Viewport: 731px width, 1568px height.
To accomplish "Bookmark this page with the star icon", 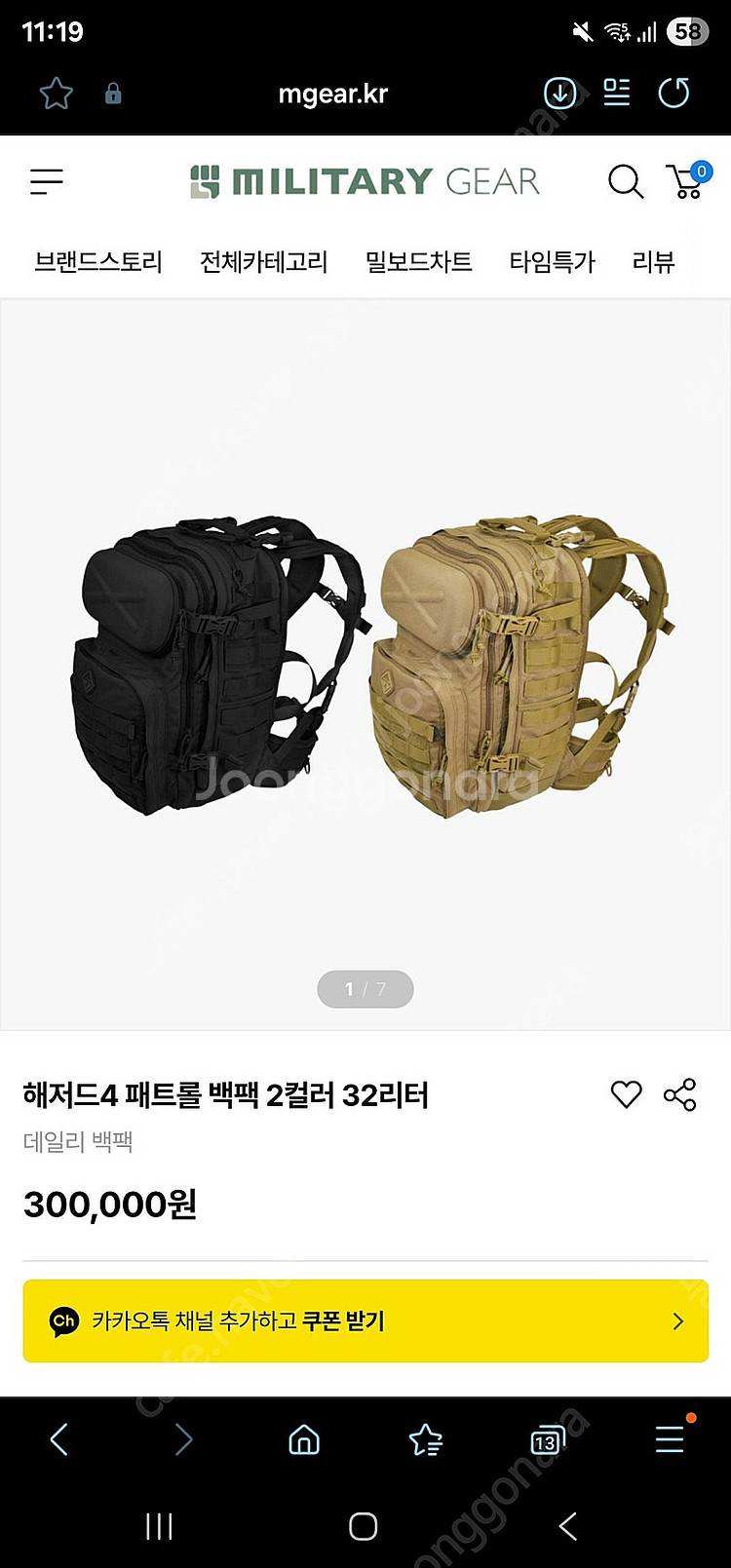I will (x=56, y=94).
